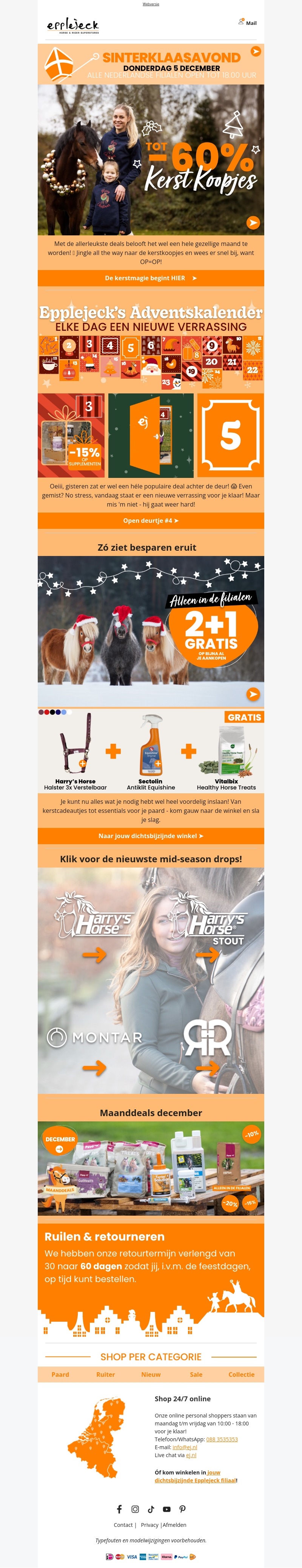Tap the 'Open deurtje #4' button
The image size is (302, 1568).
(x=150, y=521)
